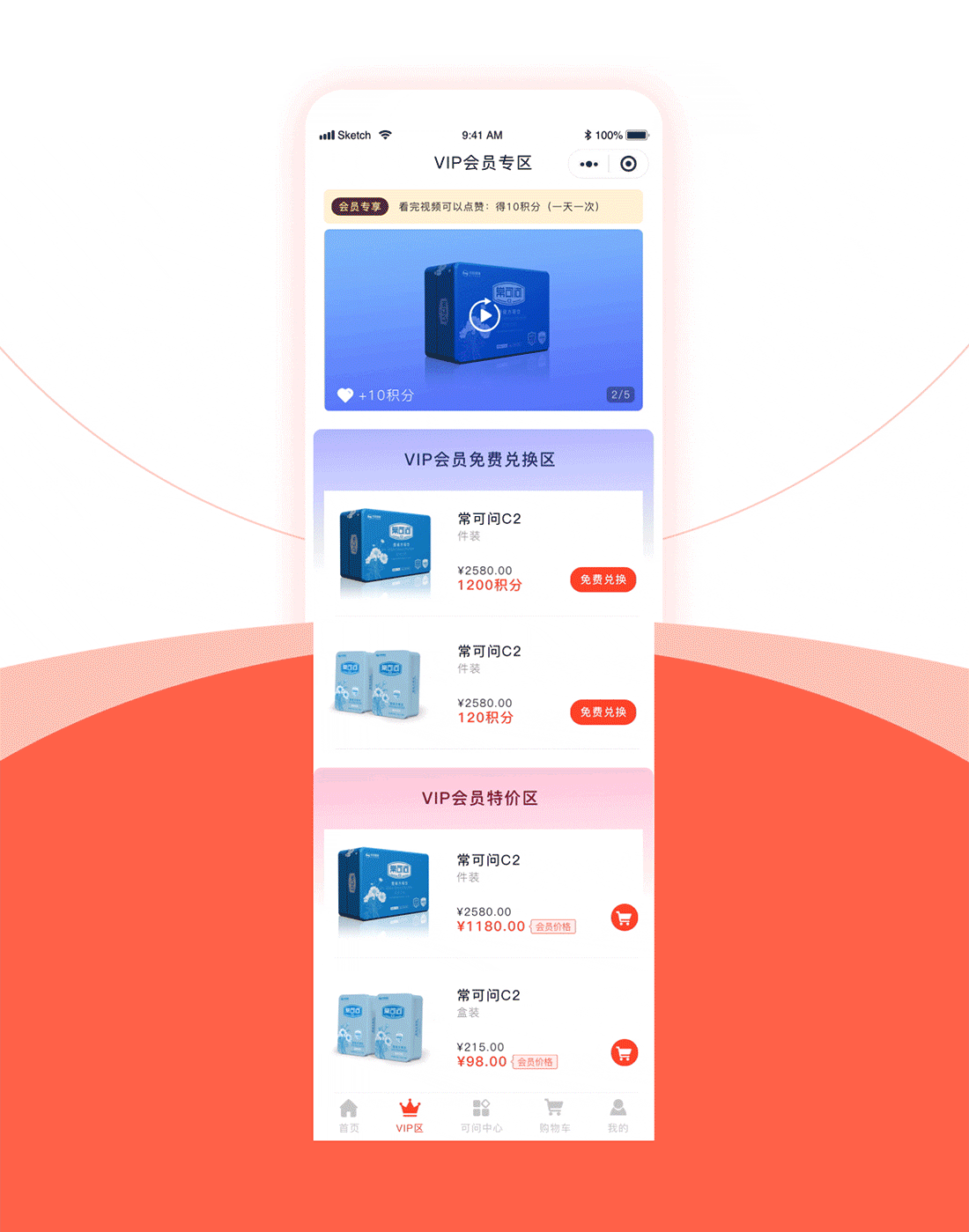The width and height of the screenshot is (969, 1232).
Task: Tap 免费兑换 for the 1200积分 item
Action: pyautogui.click(x=603, y=579)
